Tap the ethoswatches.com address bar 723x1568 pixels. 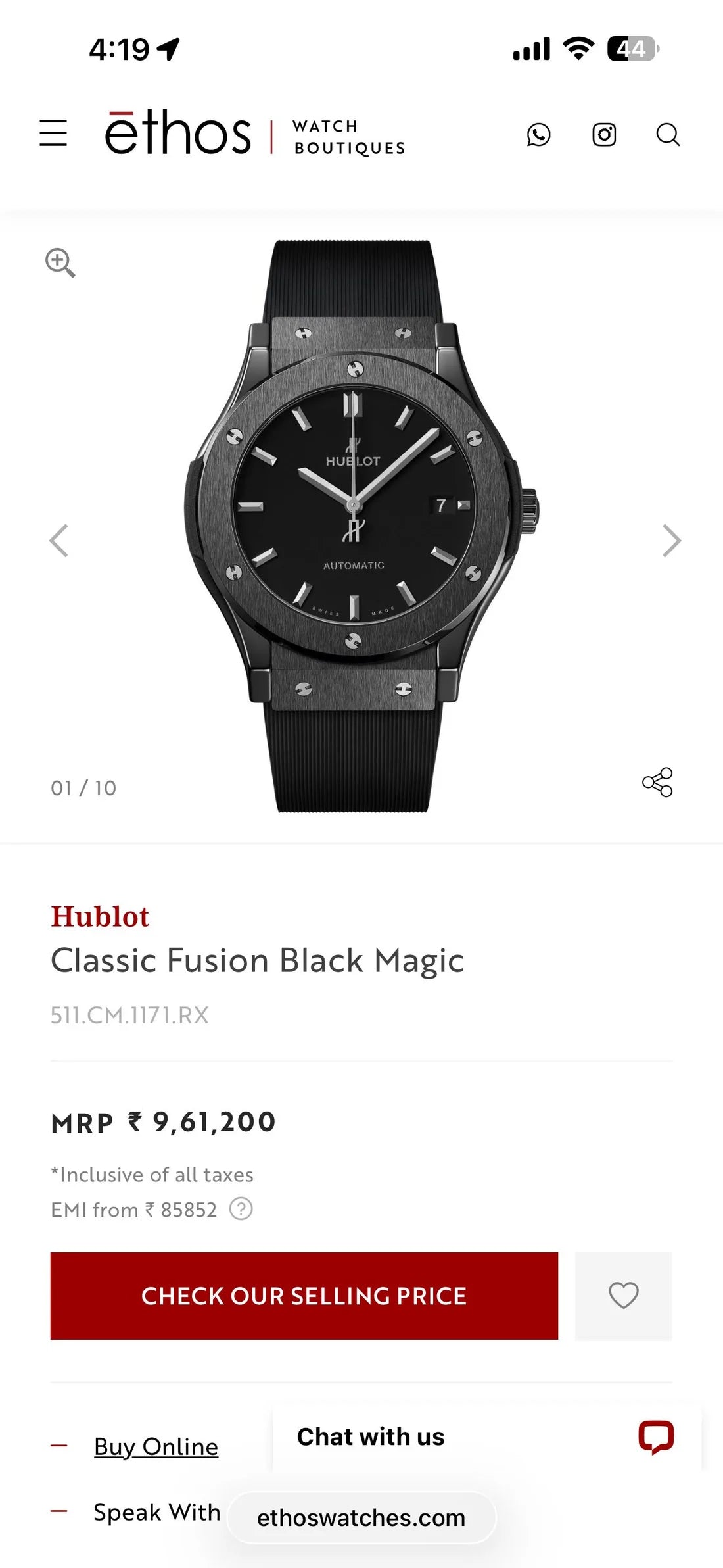pos(361,1517)
